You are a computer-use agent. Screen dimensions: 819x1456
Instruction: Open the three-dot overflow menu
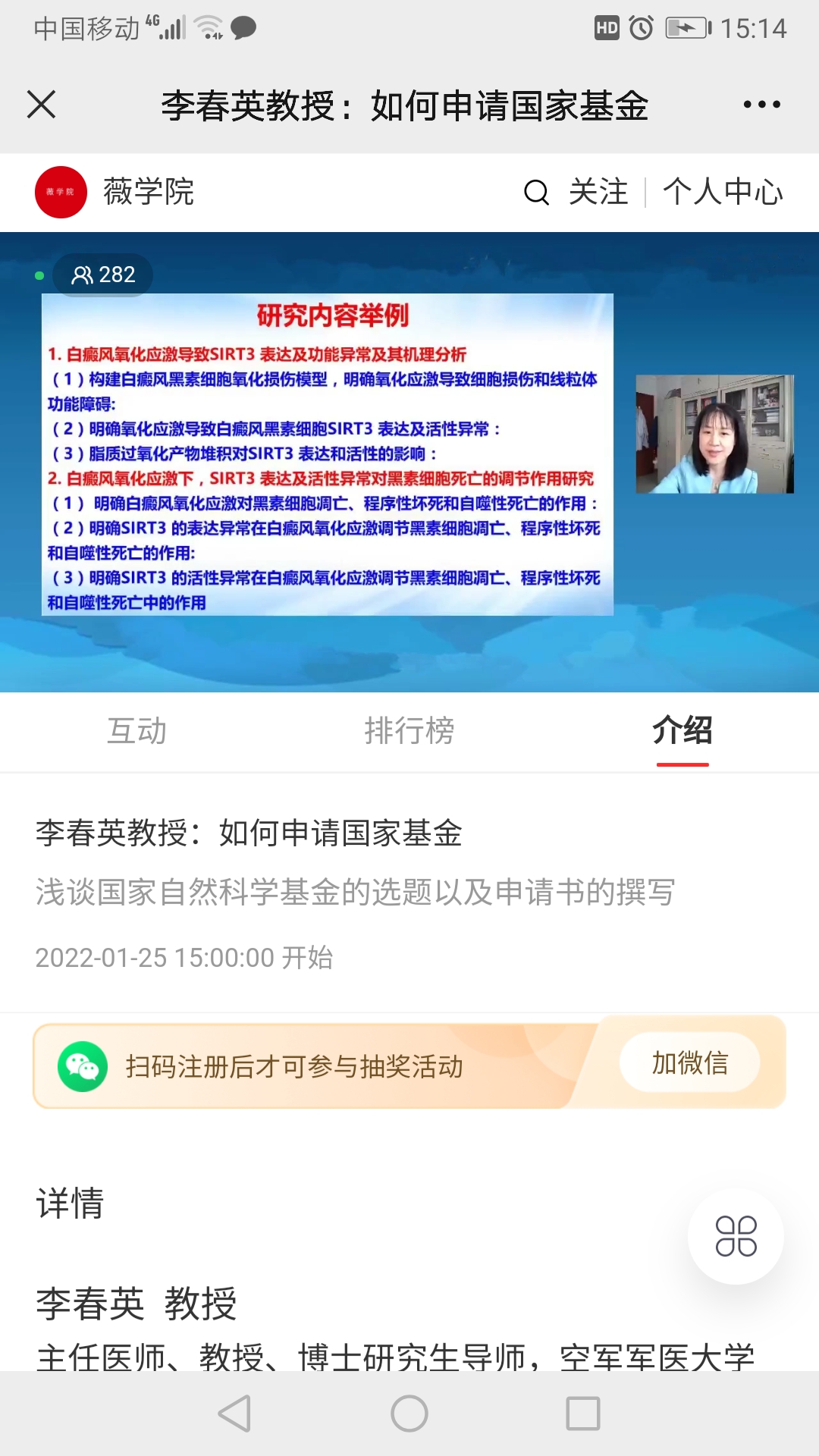point(761,105)
